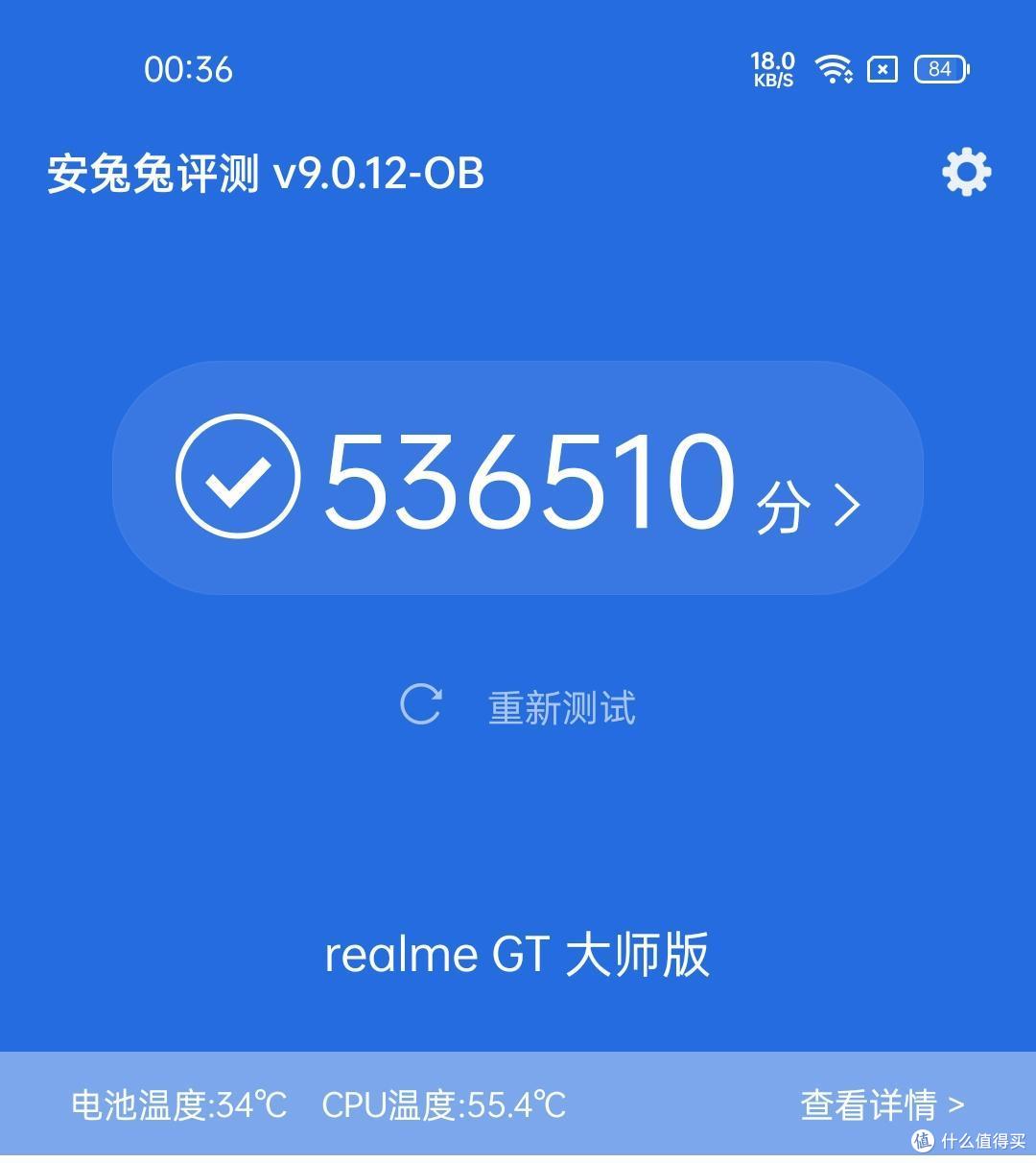Viewport: 1036px width, 1163px height.
Task: Open the 536510 score details
Action: tap(518, 478)
